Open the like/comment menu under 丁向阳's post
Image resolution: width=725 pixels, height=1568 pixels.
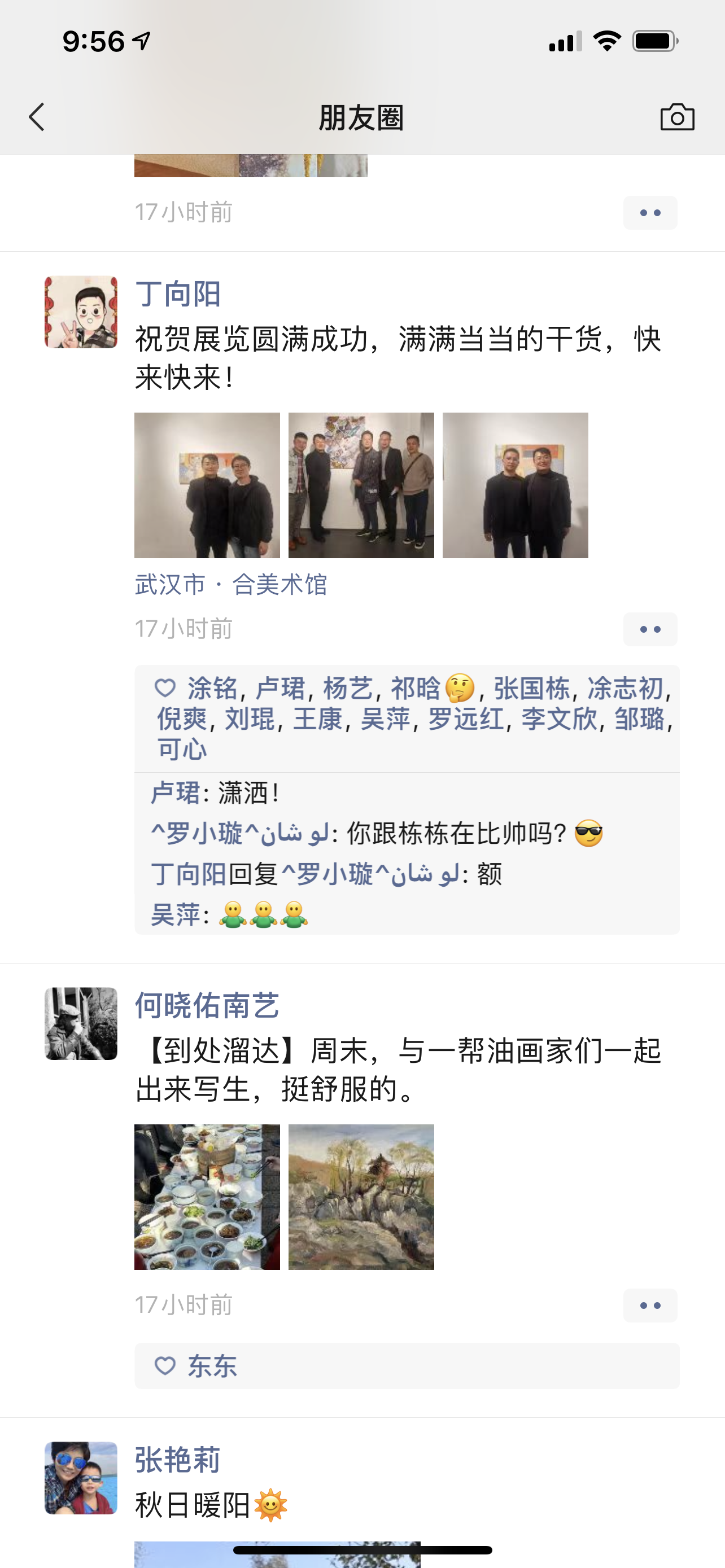tap(649, 629)
